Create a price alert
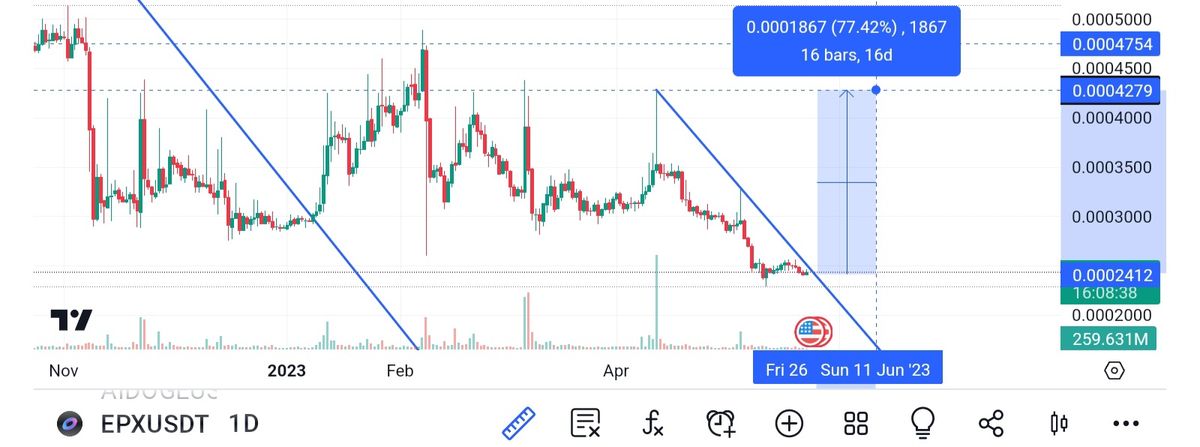1200x447 pixels. [721, 423]
